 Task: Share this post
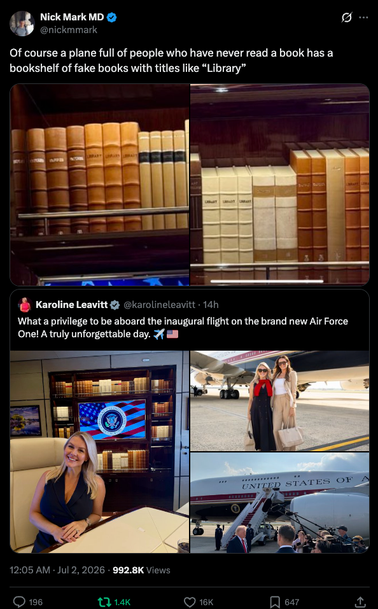coord(360,602)
